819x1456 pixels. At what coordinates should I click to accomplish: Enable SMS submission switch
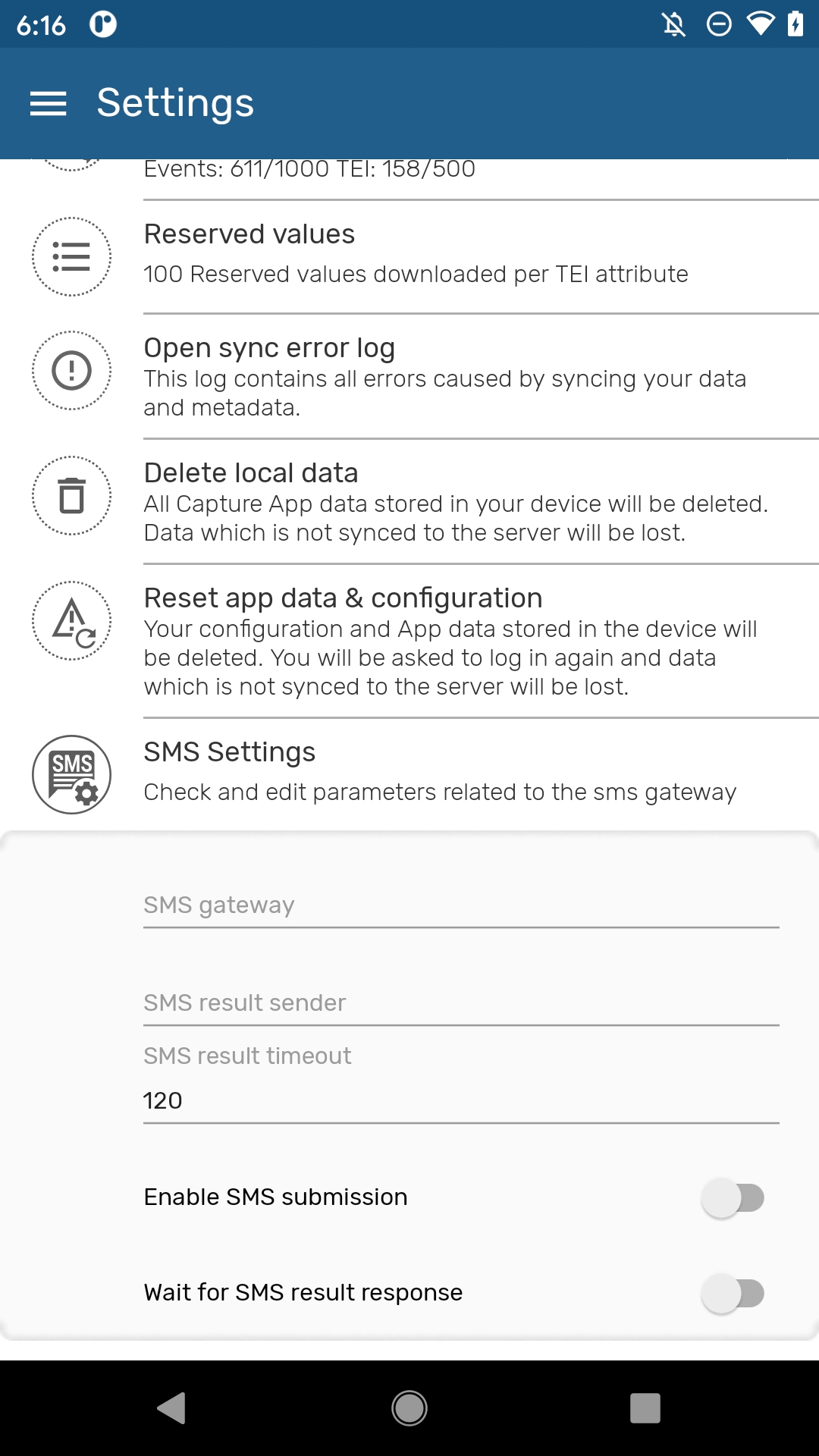tap(733, 1198)
